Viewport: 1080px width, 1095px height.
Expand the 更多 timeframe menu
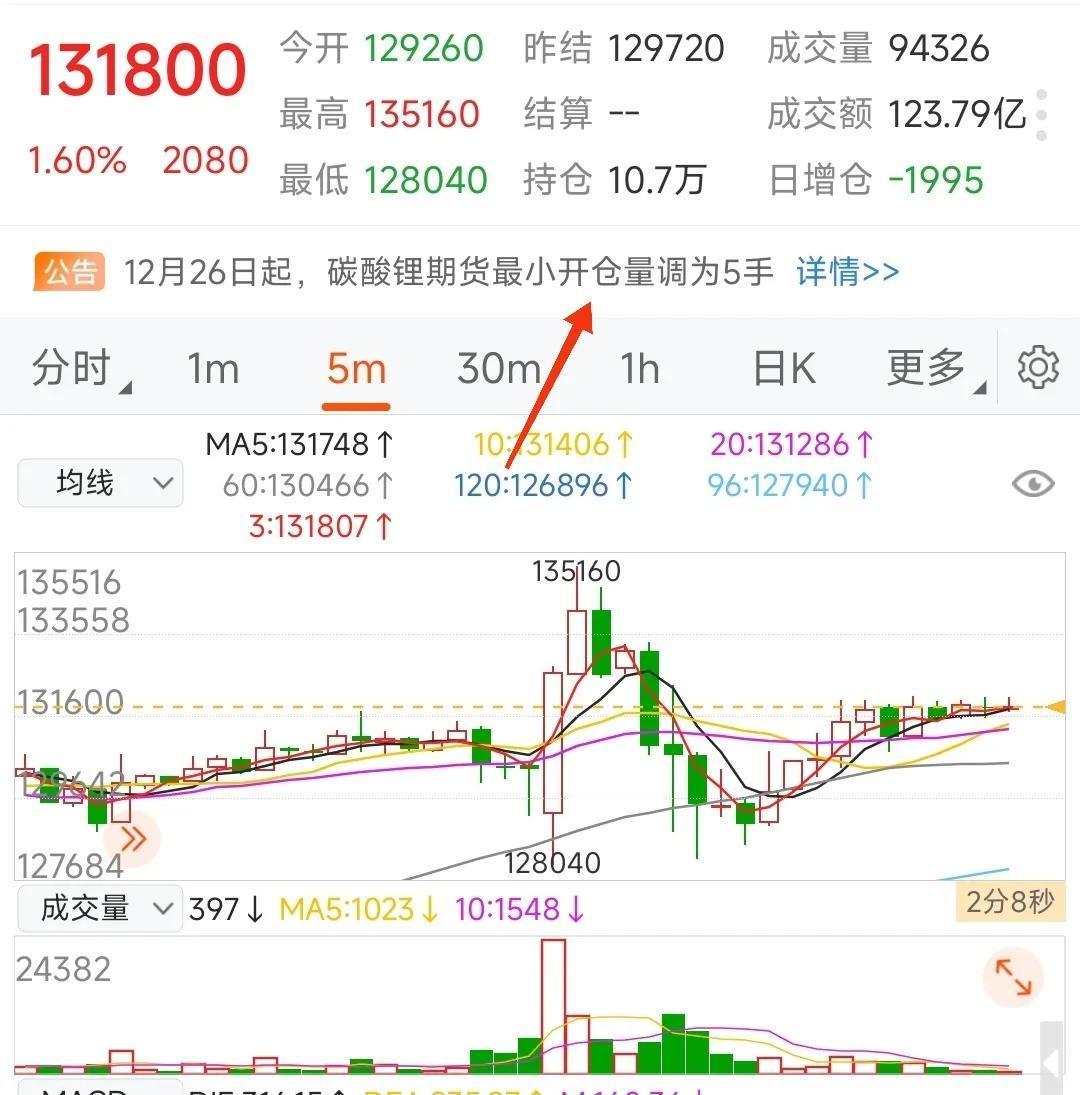click(x=929, y=368)
